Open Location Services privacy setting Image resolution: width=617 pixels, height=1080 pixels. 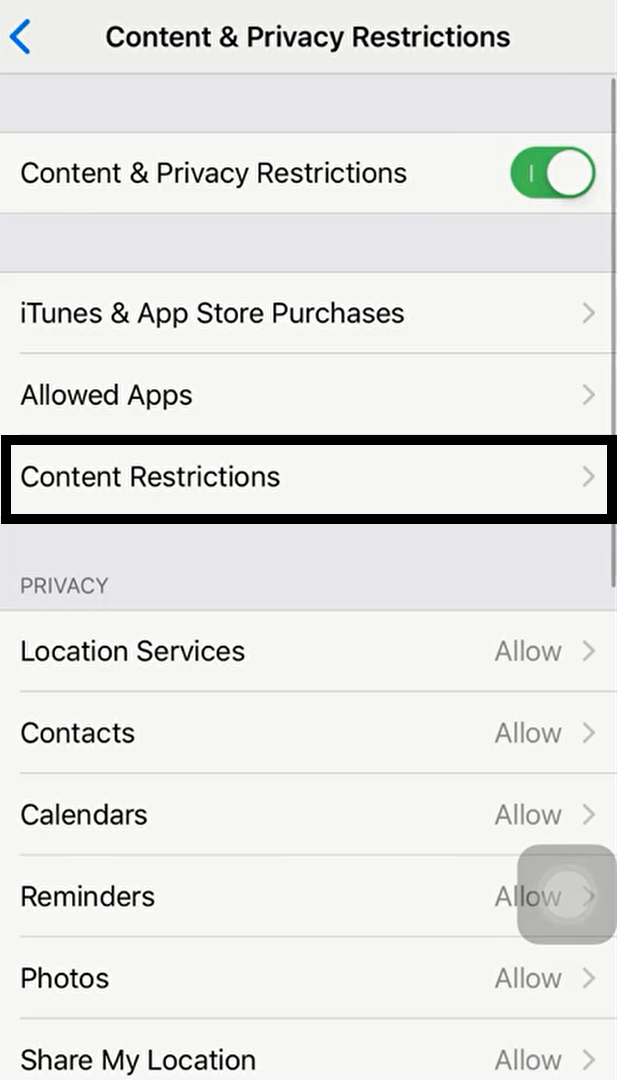click(x=308, y=651)
